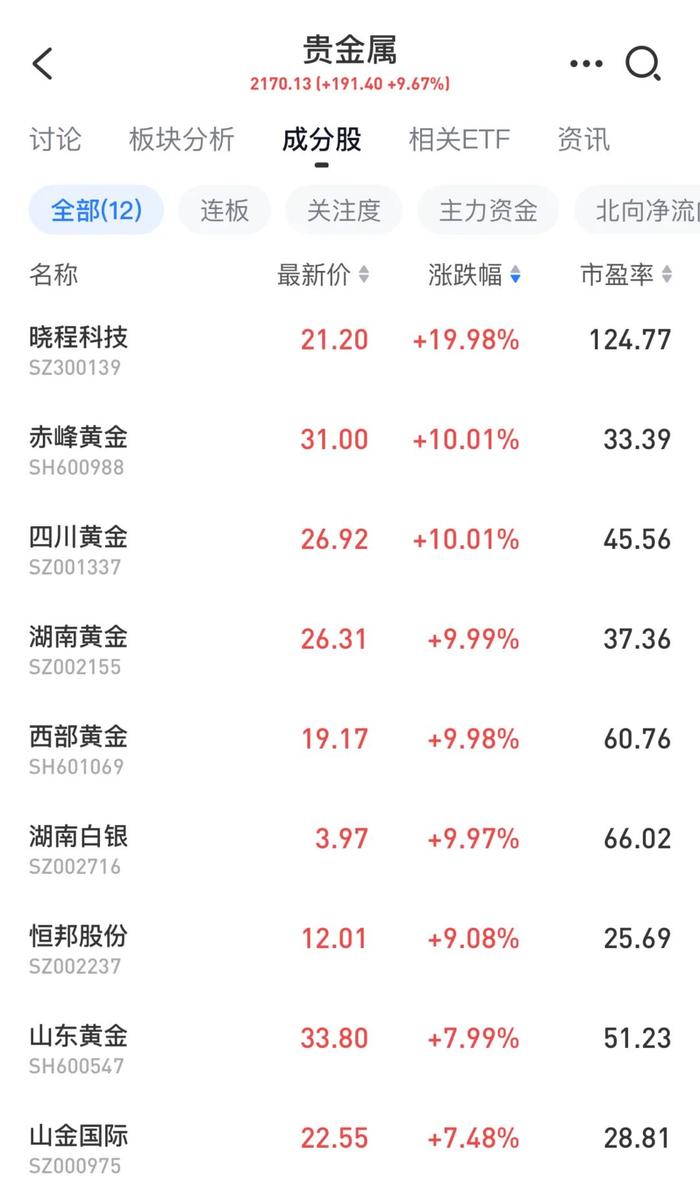Switch to the 板块分析 tab
The image size is (700, 1197).
click(182, 140)
